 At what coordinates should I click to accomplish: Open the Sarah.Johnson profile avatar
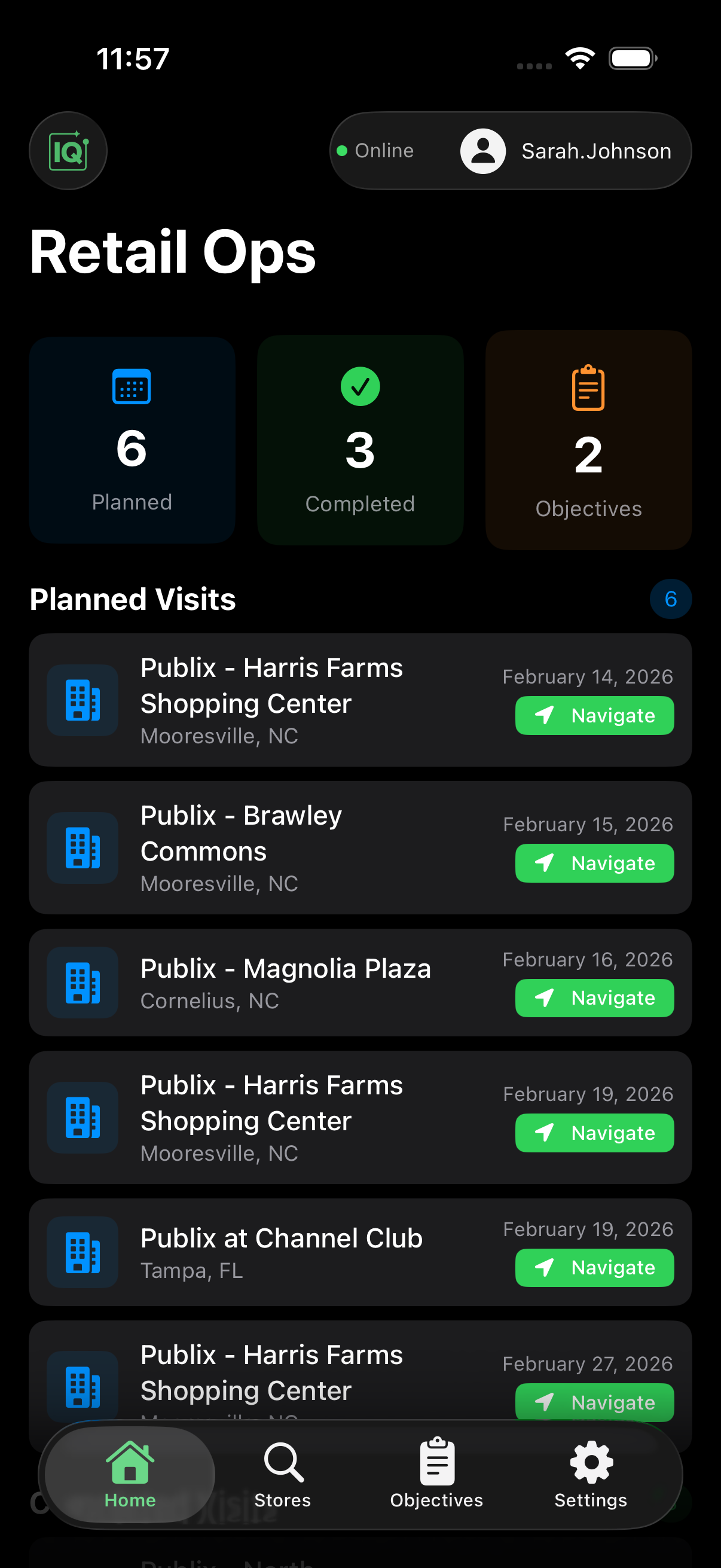click(x=482, y=150)
